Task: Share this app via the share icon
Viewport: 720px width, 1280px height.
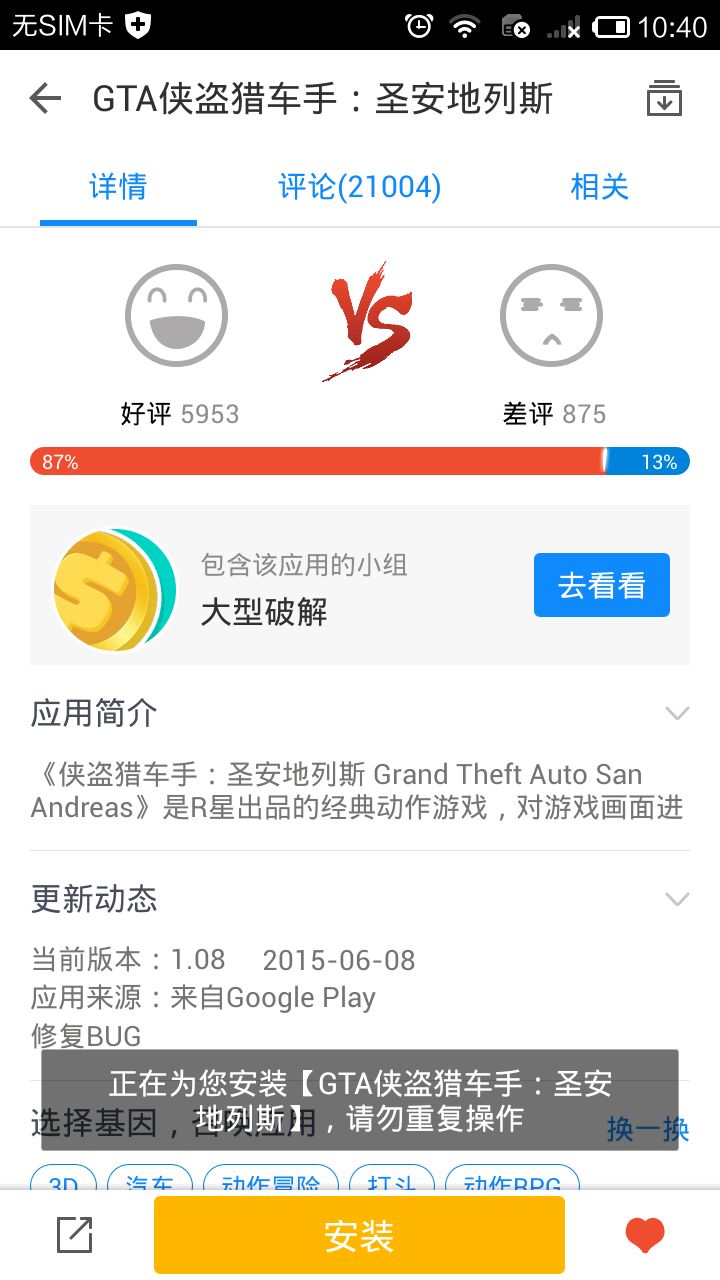Action: 75,1235
